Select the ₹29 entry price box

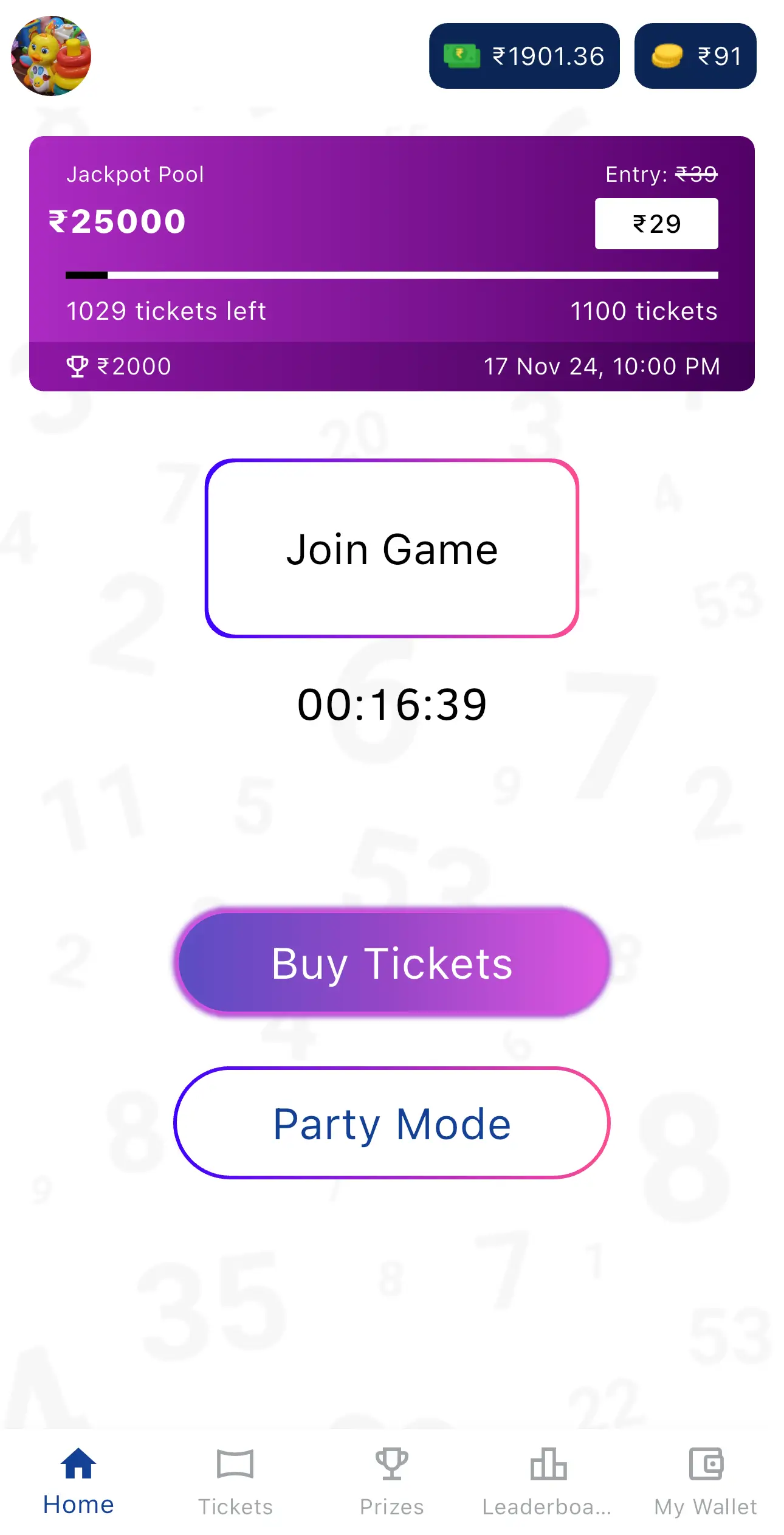click(657, 223)
